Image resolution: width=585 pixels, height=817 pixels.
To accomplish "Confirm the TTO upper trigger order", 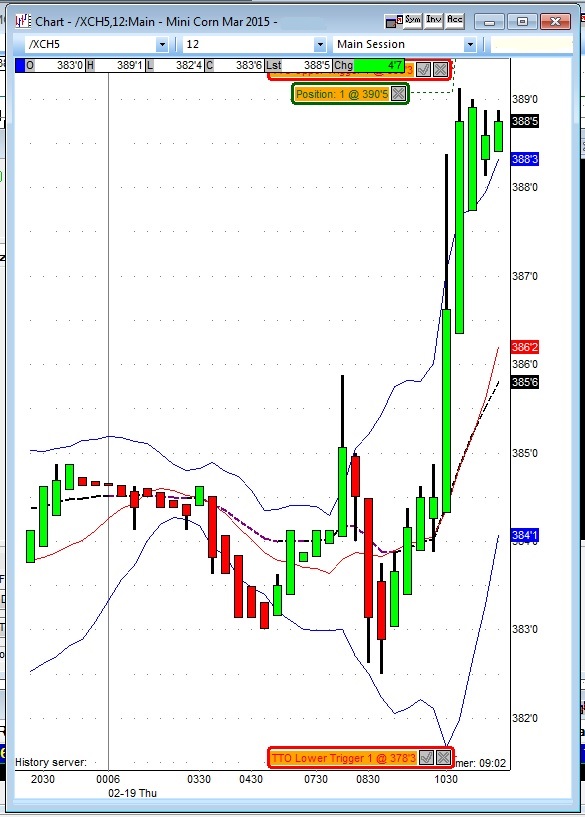I will click(x=423, y=70).
